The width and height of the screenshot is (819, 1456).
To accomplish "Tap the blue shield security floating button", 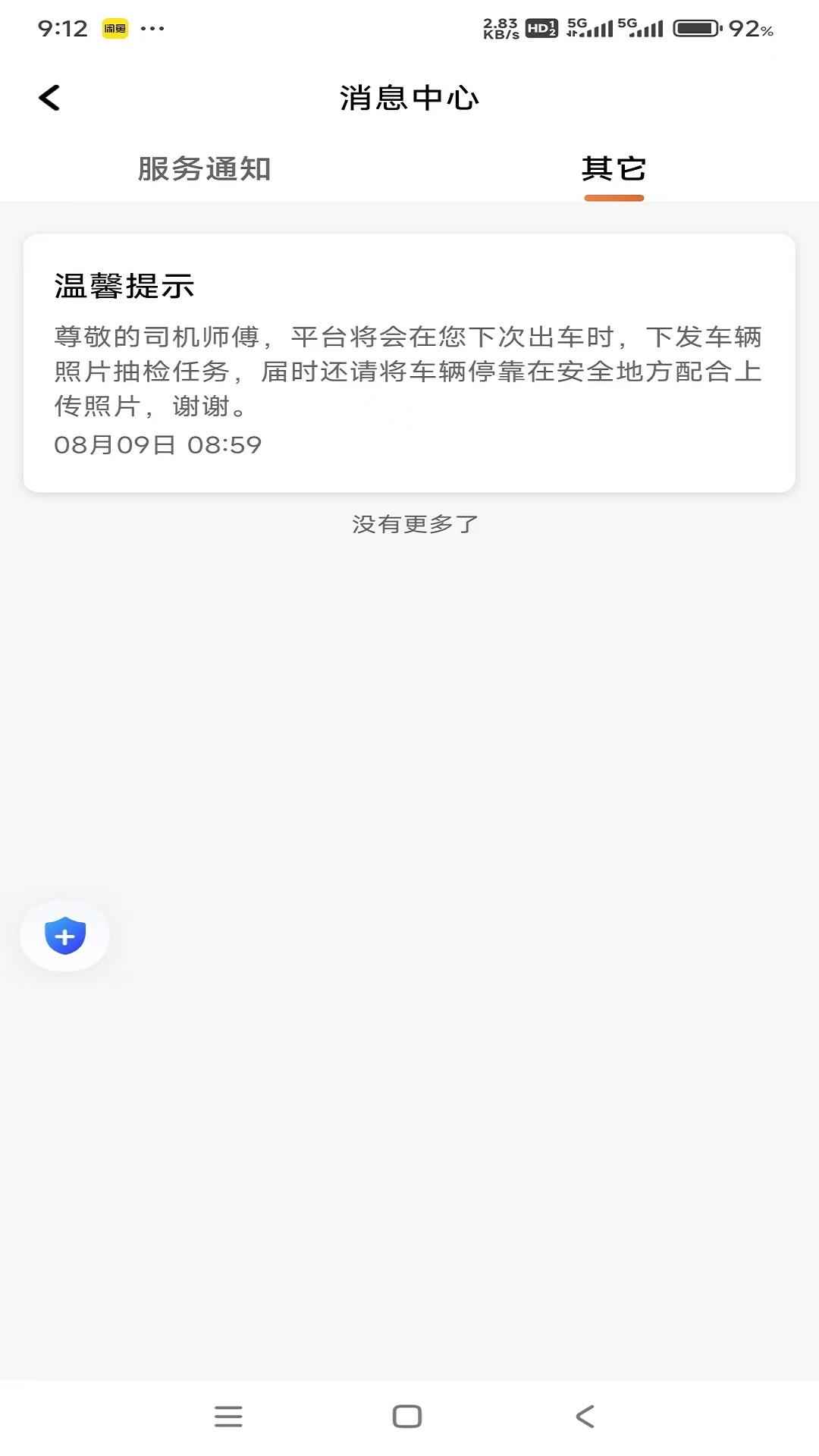I will coord(65,935).
